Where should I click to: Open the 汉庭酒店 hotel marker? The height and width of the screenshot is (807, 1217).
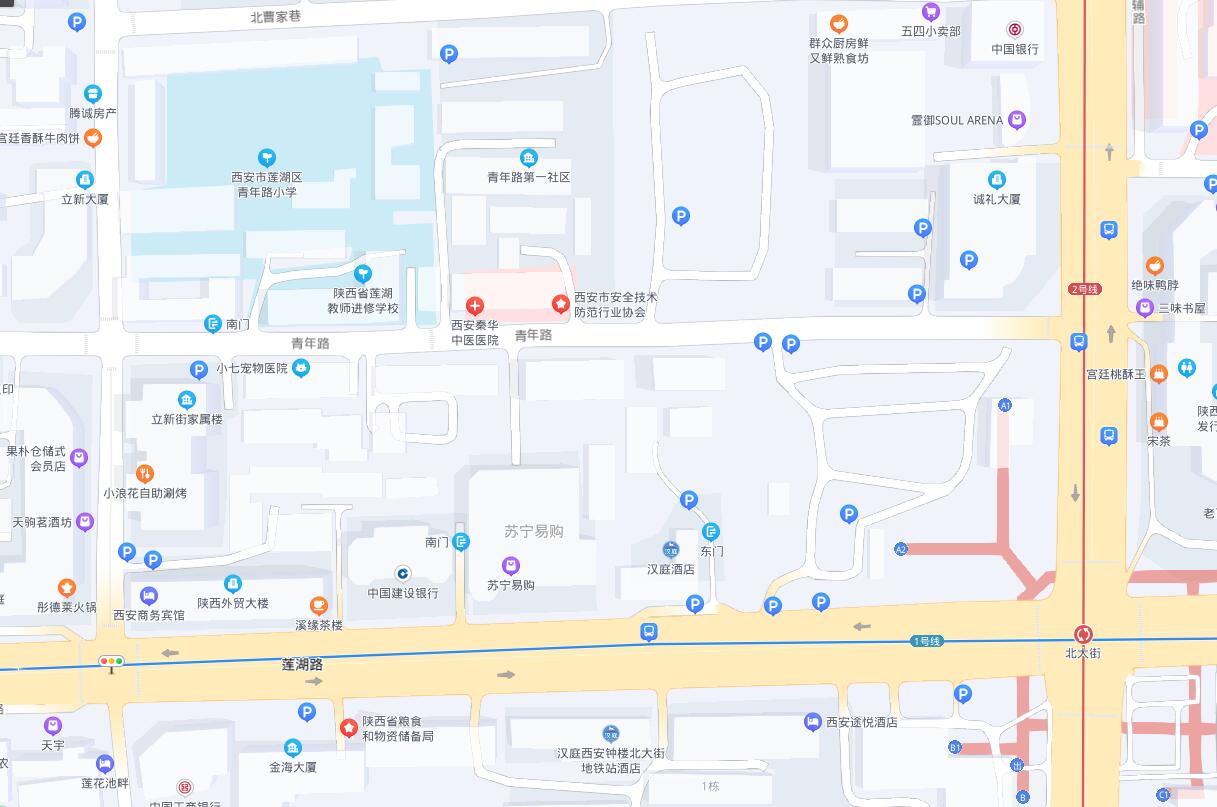tap(670, 549)
